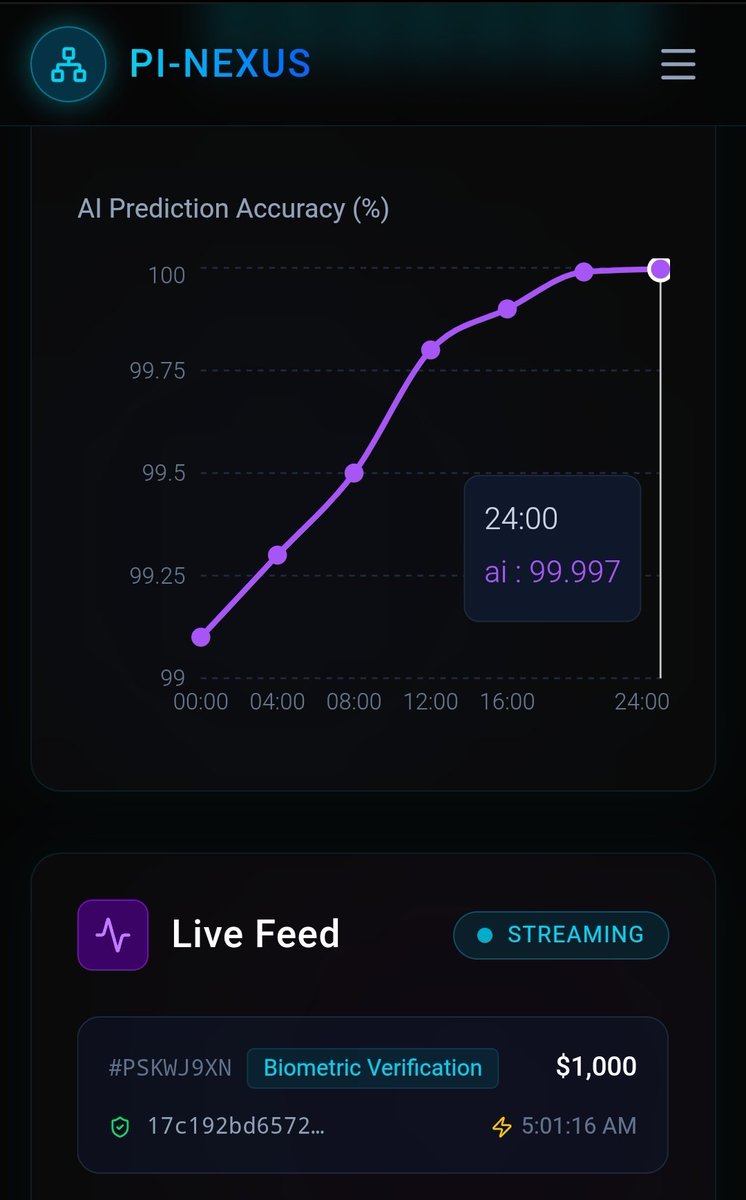Select the 00:00 data point on chart
The width and height of the screenshot is (746, 1200).
click(x=201, y=637)
